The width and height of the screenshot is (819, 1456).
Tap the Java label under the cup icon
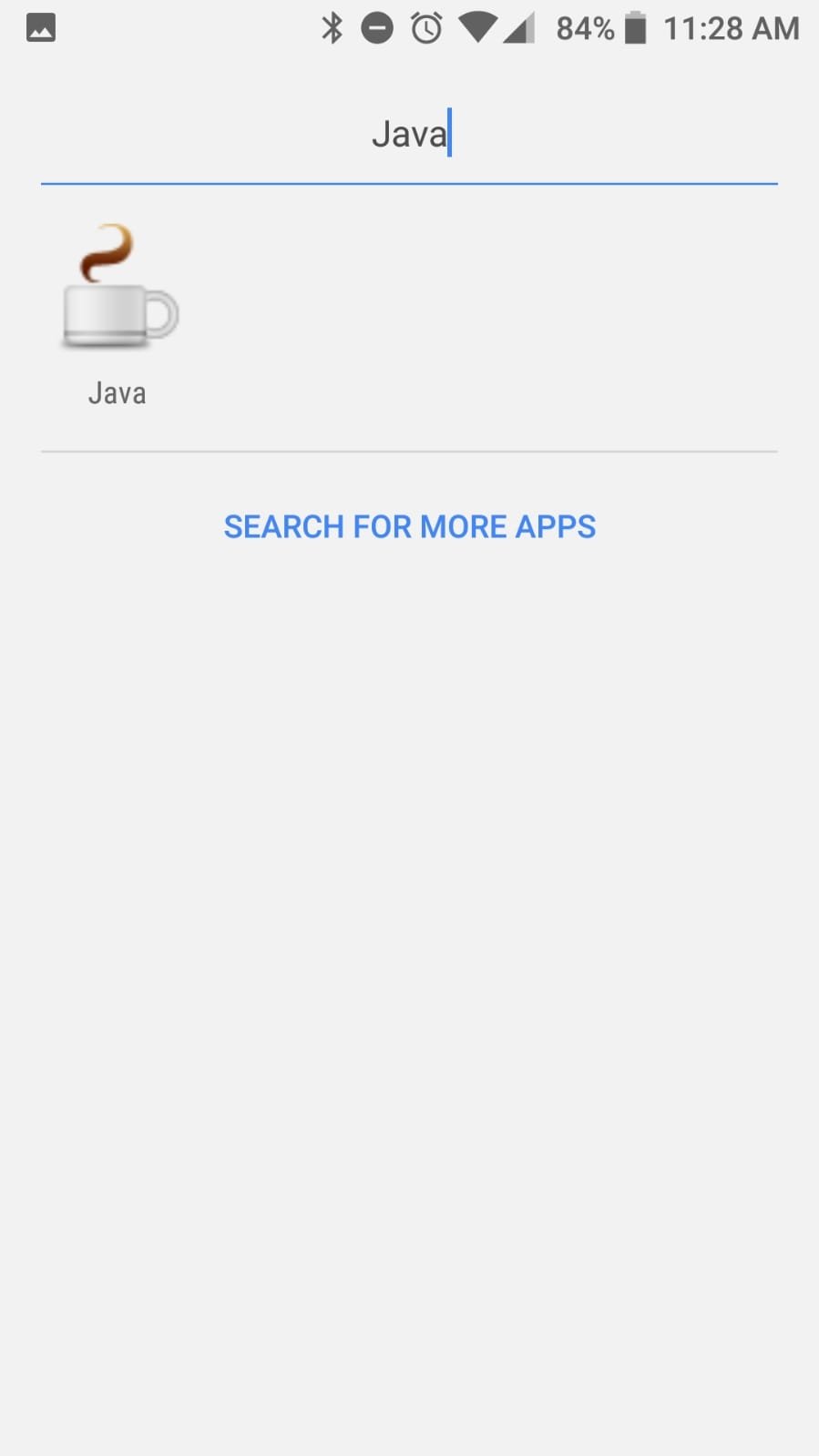tap(117, 392)
